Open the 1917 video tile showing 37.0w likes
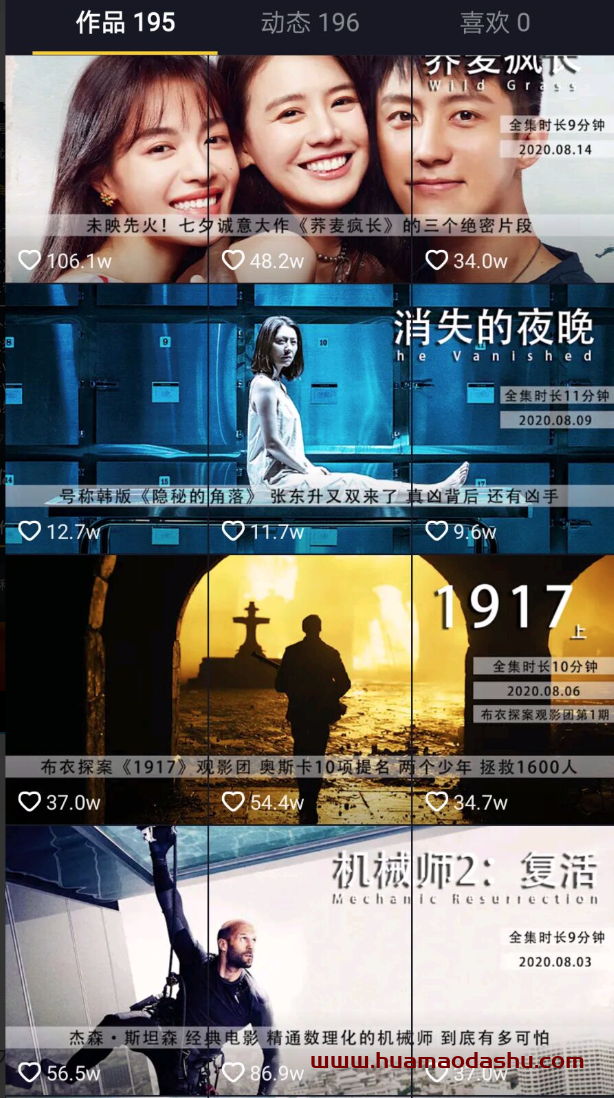This screenshot has width=614, height=1098. (x=107, y=688)
